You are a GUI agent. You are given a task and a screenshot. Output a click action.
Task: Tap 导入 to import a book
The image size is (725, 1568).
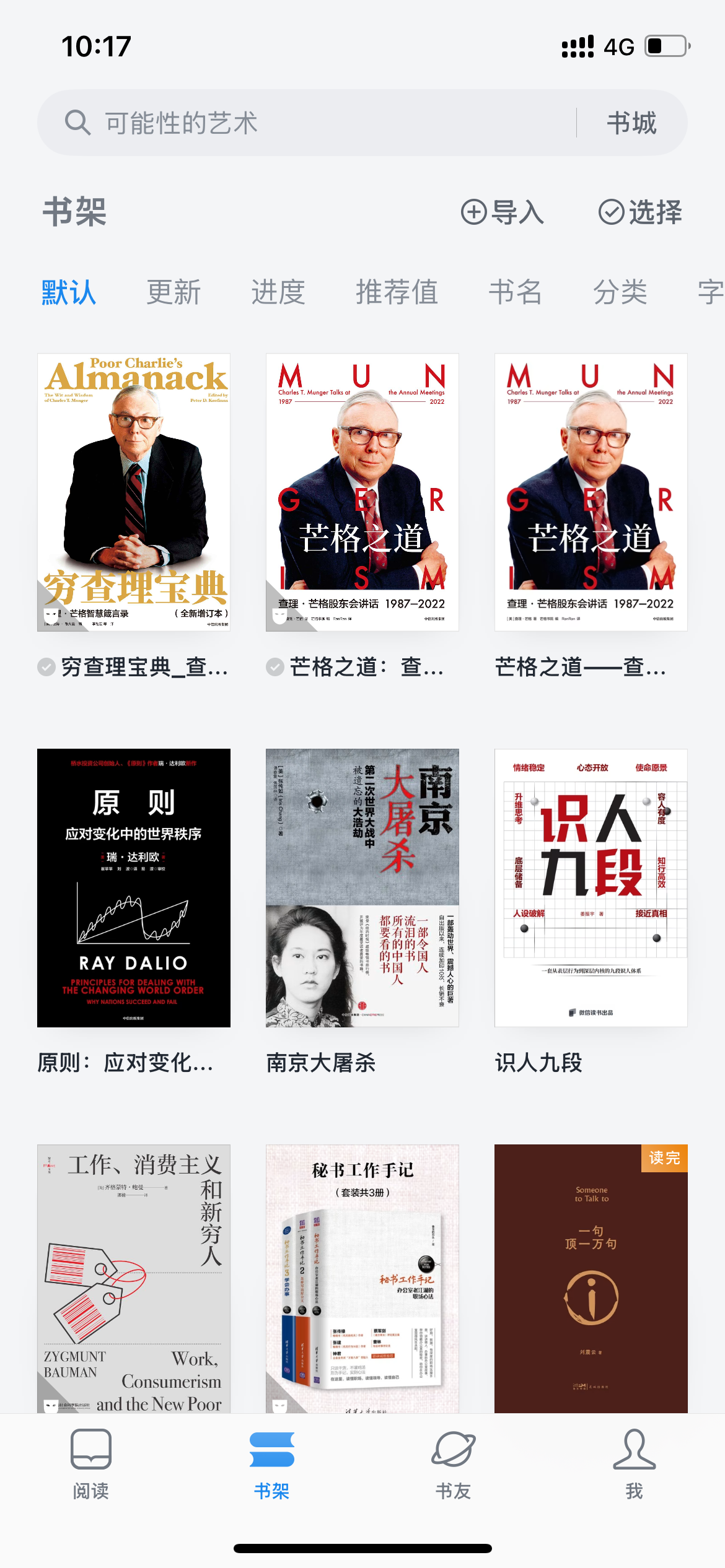pos(503,212)
